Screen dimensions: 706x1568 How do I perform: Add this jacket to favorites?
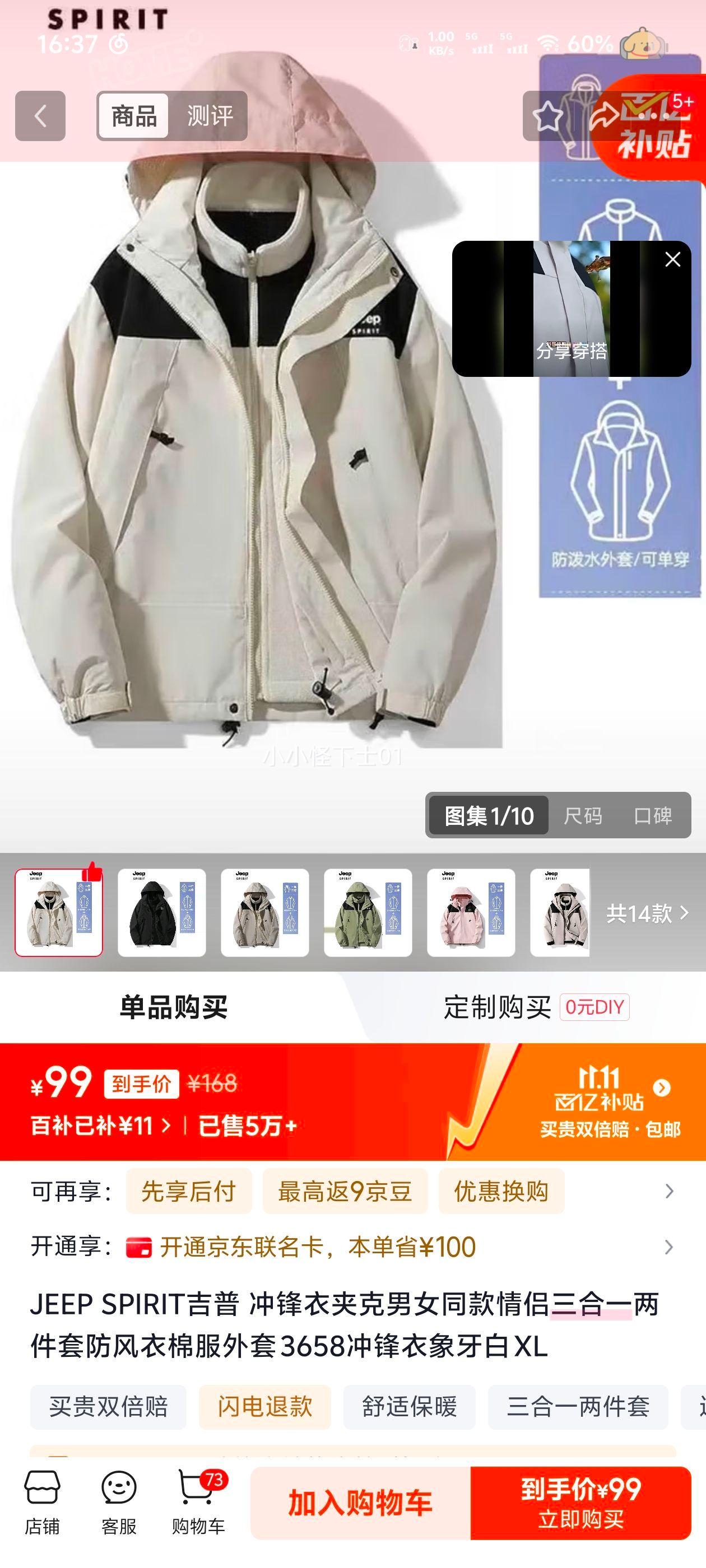pos(547,116)
